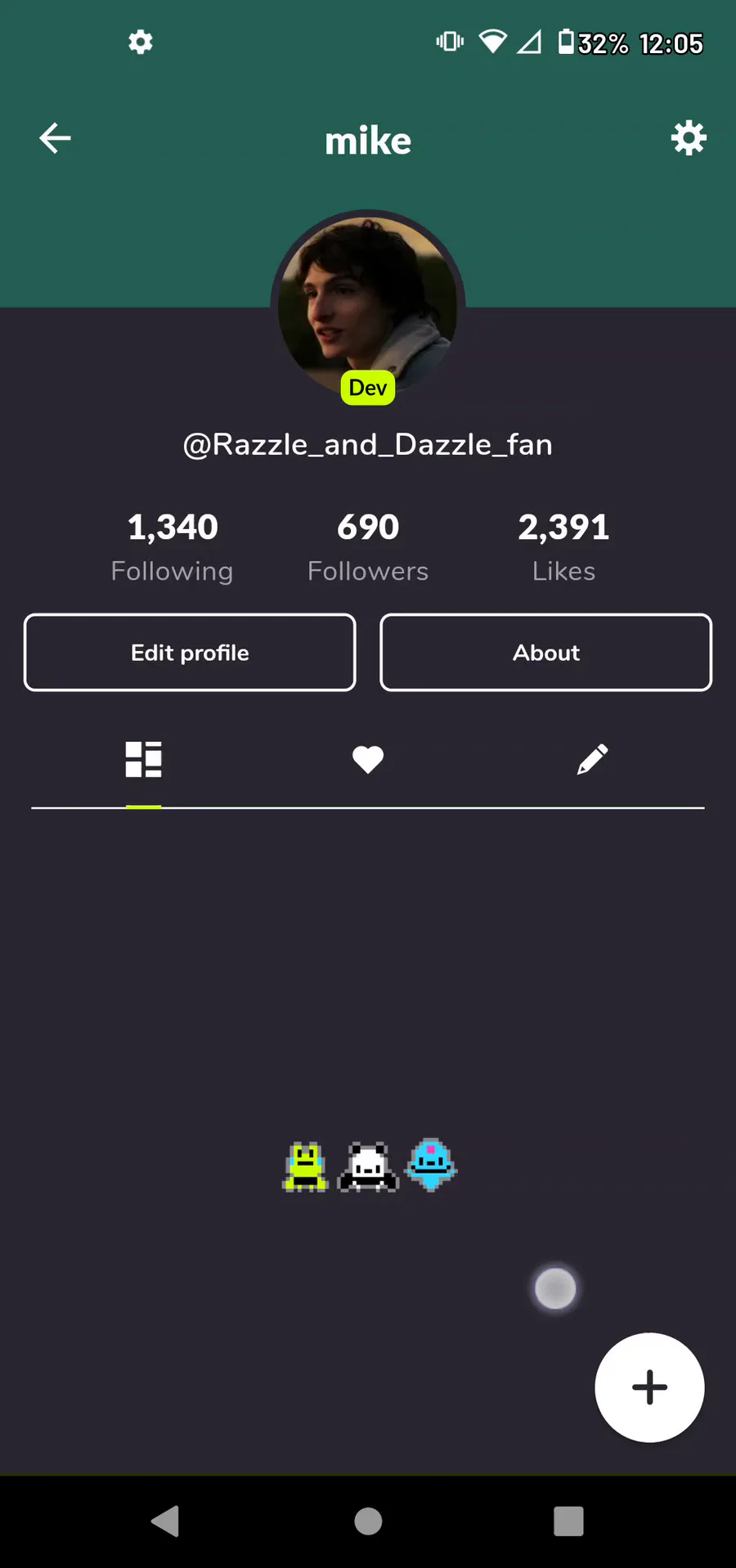Image resolution: width=736 pixels, height=1568 pixels.
Task: Open the About section
Action: (x=546, y=653)
